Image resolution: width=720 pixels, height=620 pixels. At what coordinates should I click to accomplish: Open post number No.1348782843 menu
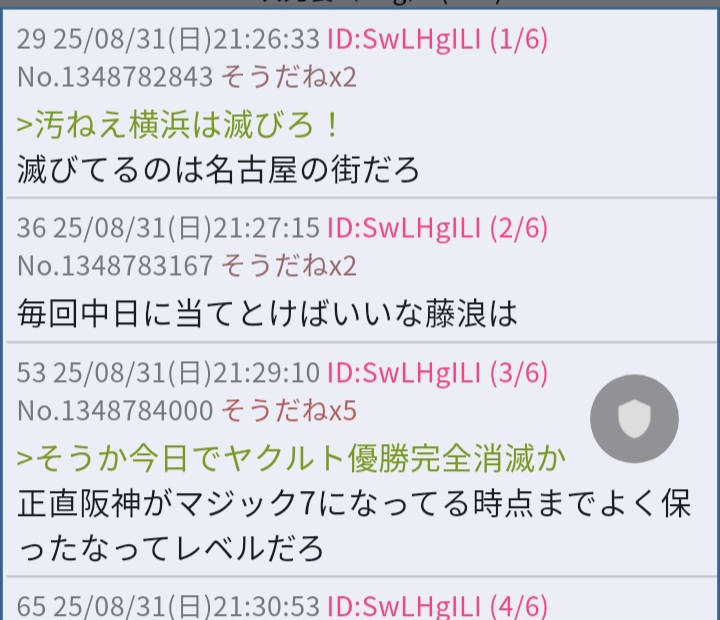[x=115, y=77]
